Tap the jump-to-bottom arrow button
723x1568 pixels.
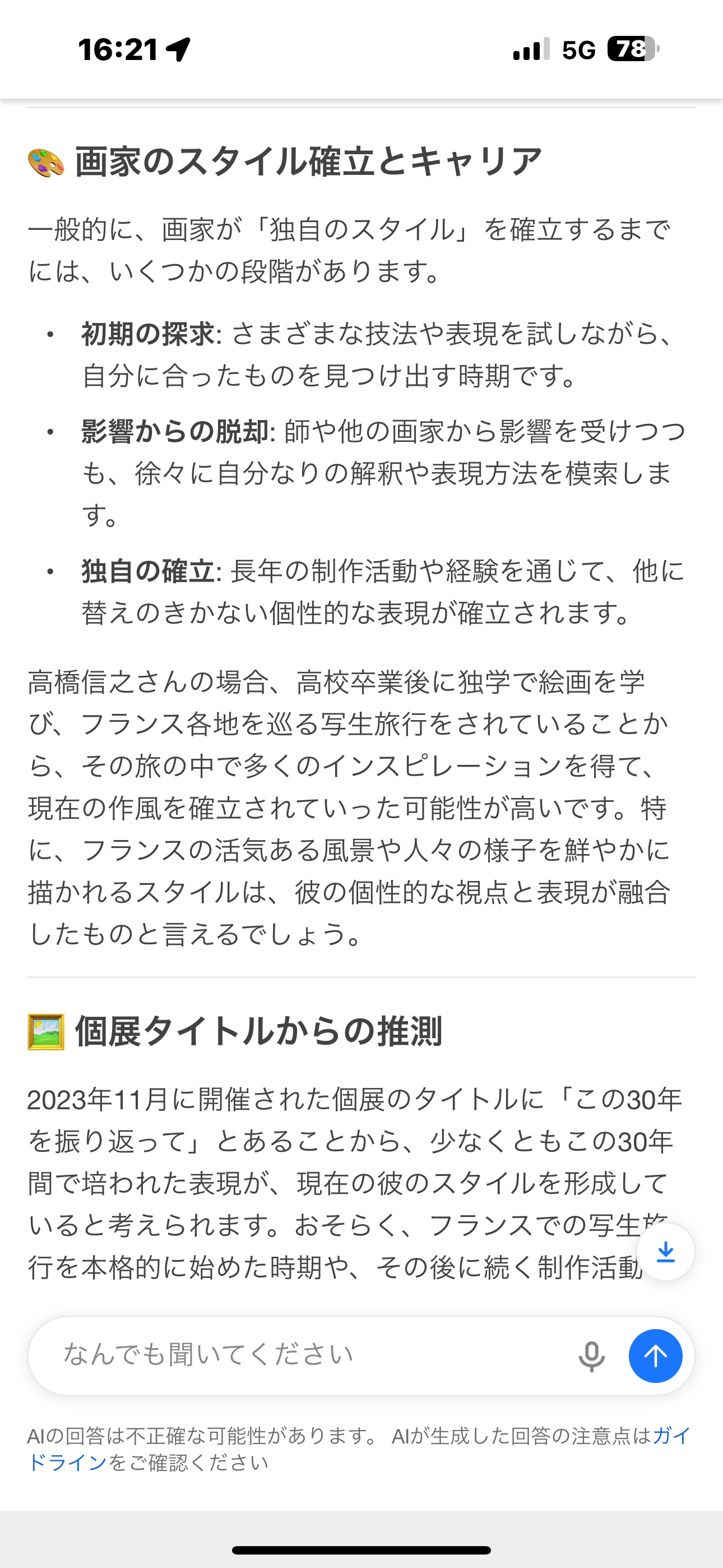666,1252
